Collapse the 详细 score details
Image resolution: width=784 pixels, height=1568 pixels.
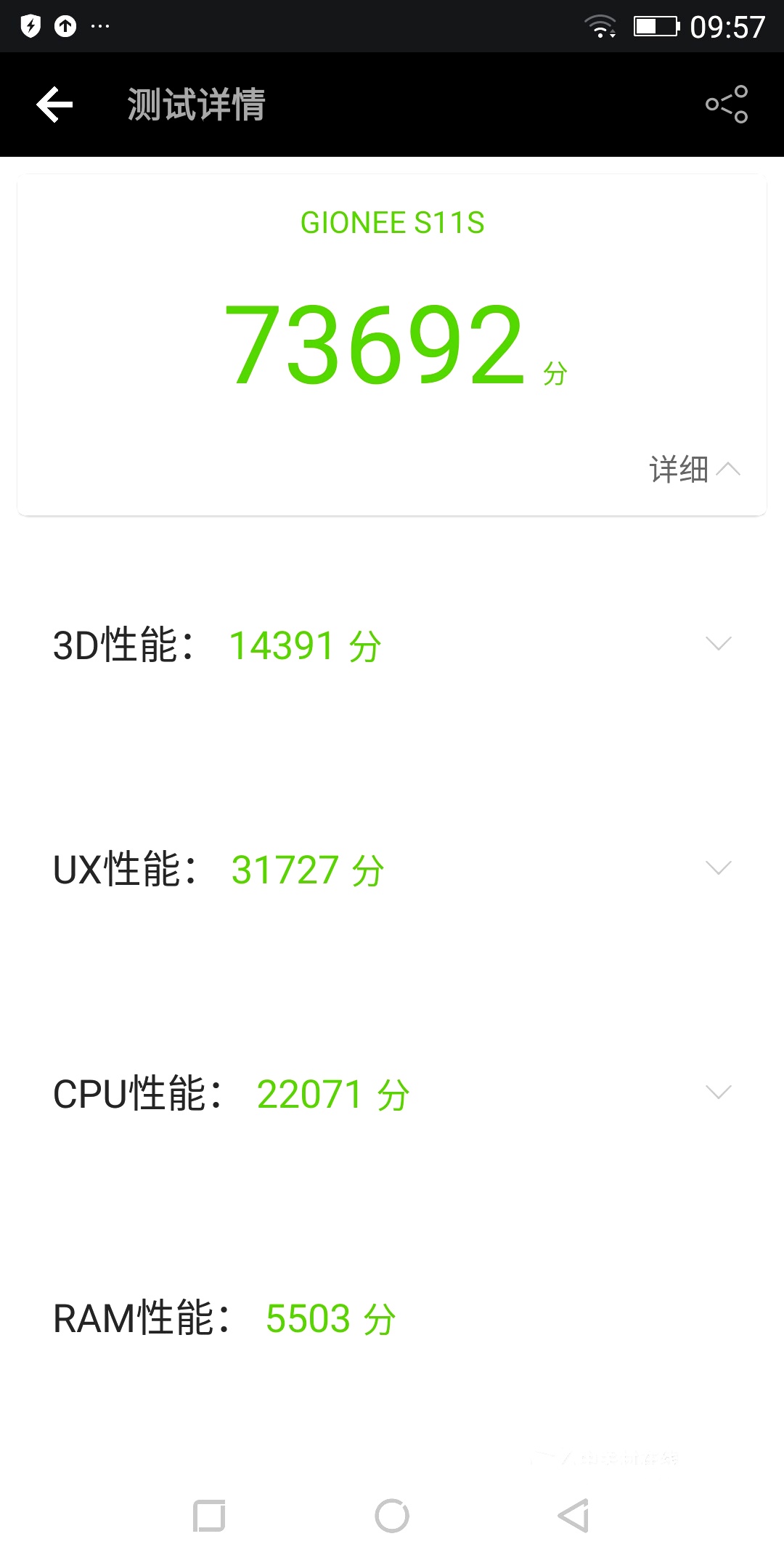[694, 470]
